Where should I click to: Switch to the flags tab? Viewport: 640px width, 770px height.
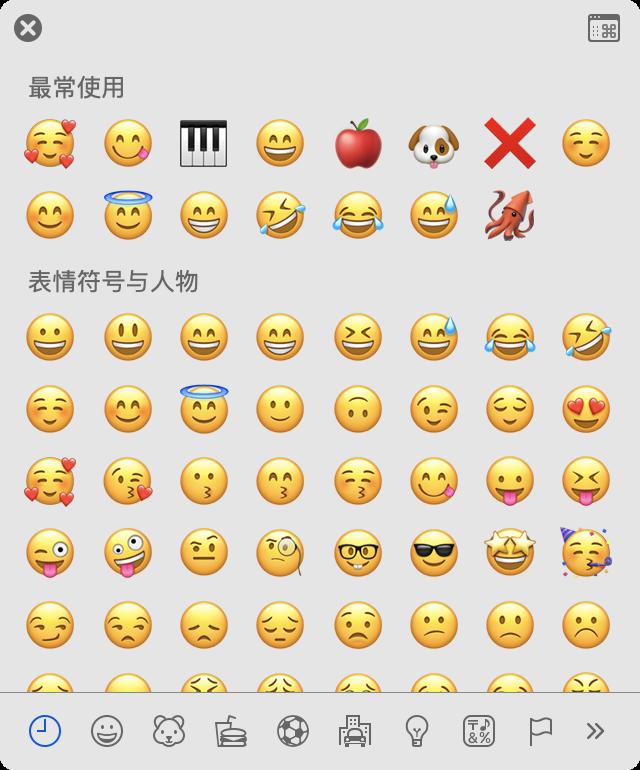click(540, 732)
